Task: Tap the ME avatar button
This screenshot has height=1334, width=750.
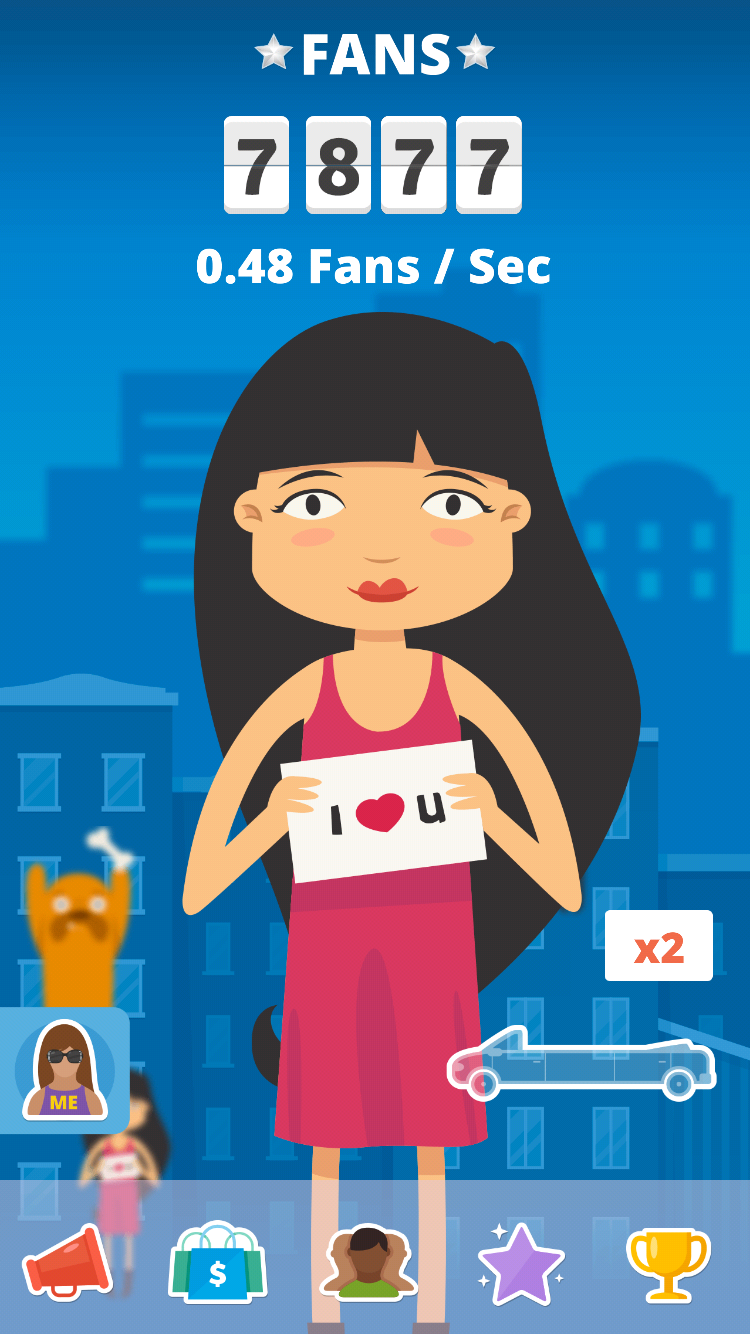Action: (x=64, y=1070)
